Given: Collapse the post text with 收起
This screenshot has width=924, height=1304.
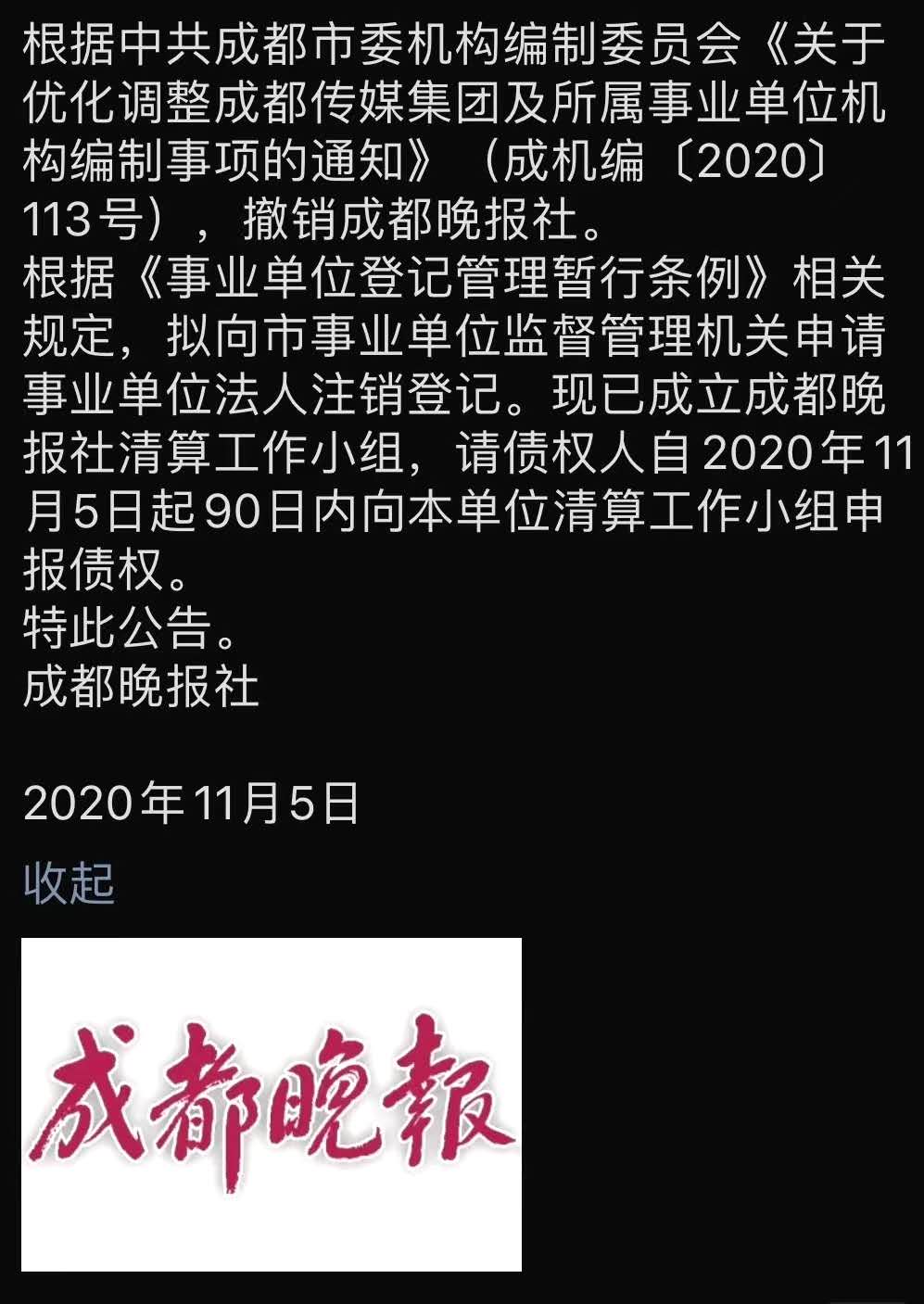Looking at the screenshot, I should click(69, 882).
